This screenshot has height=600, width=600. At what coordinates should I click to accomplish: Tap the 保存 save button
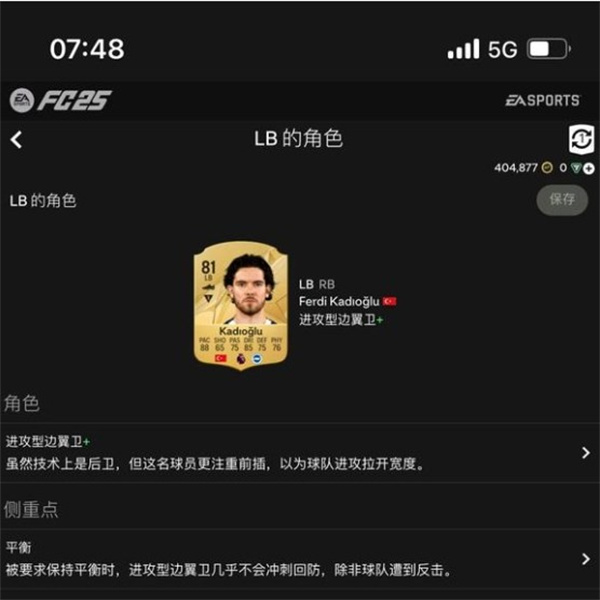pos(563,199)
